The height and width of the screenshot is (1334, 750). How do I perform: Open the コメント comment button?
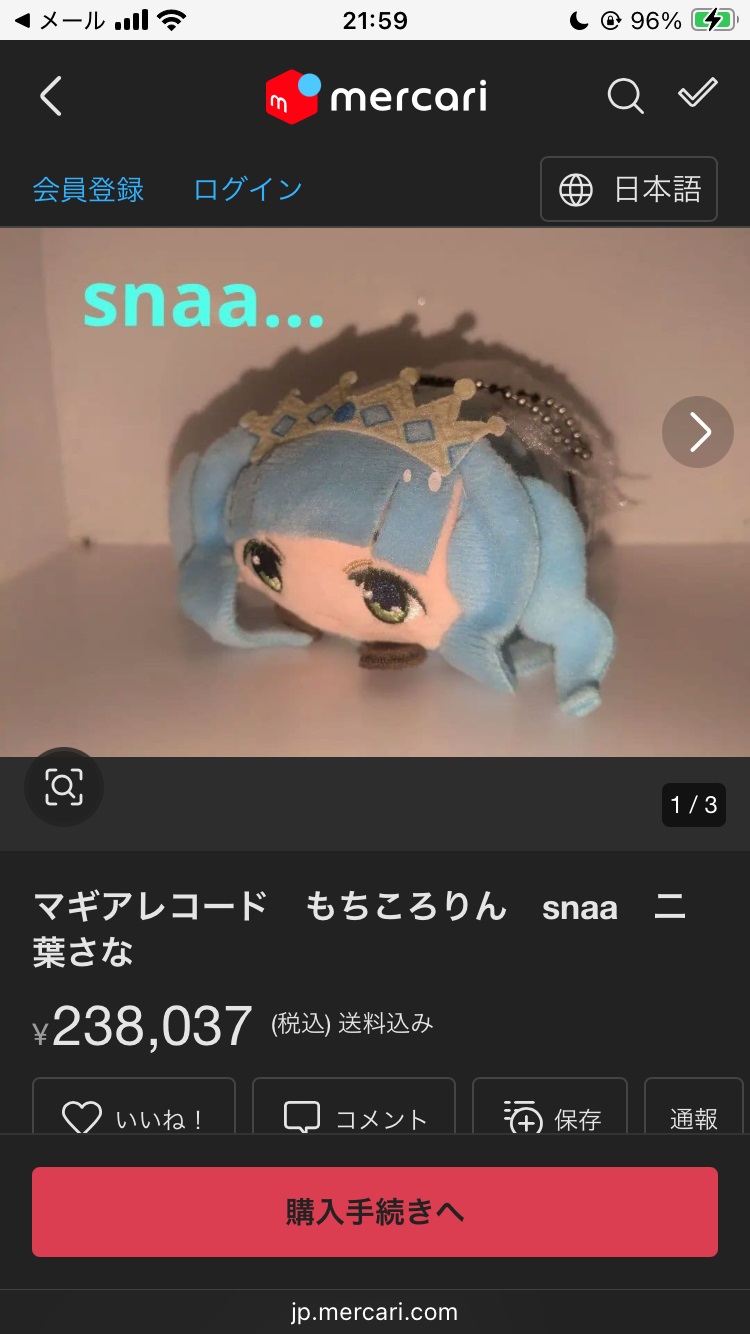coord(354,1114)
